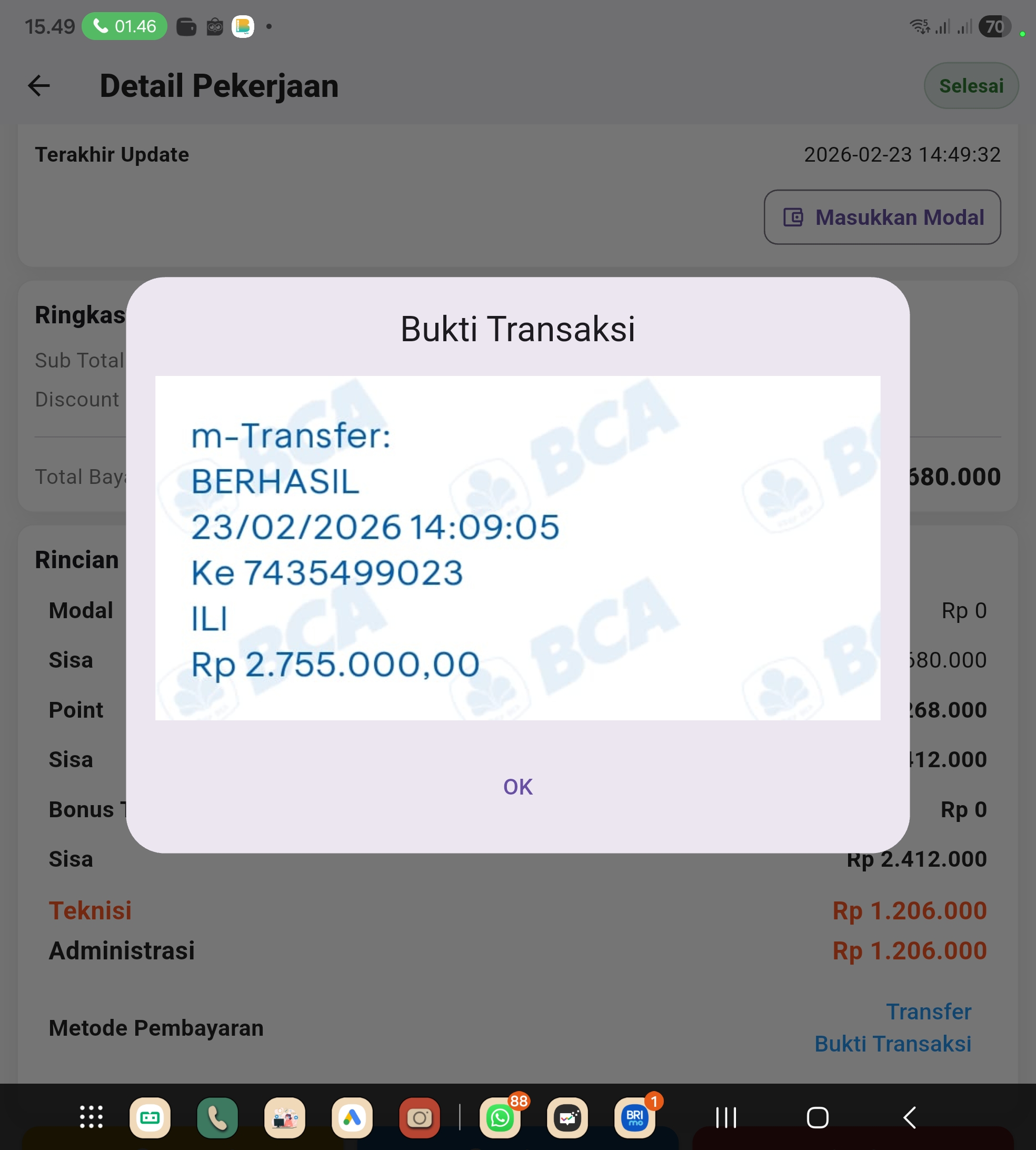Viewport: 1036px width, 1150px height.
Task: Dismiss the Bukti Transaksi dialog with OK
Action: 517,787
